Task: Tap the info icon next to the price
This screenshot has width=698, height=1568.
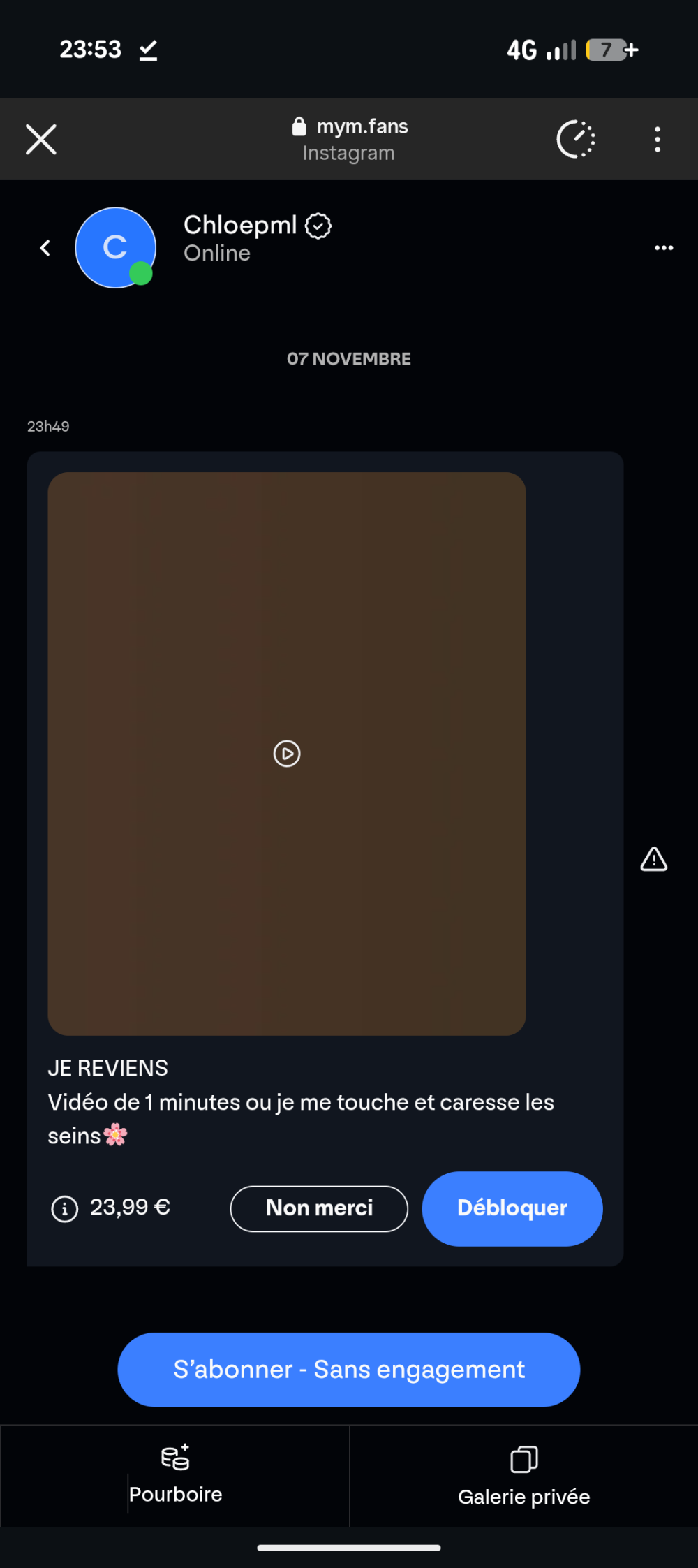Action: point(64,1208)
